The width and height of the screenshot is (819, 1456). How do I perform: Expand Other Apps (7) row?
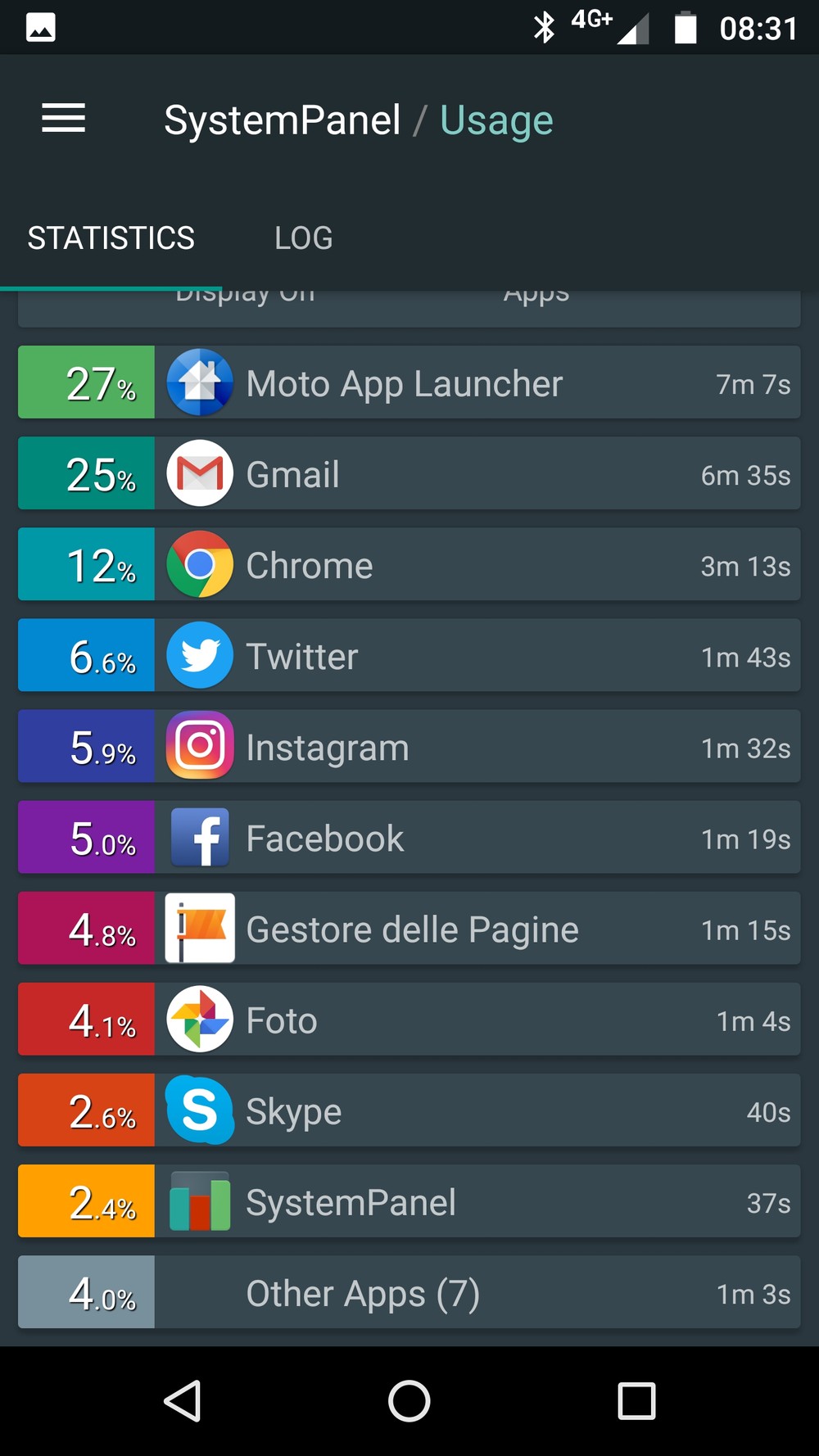pyautogui.click(x=409, y=1292)
